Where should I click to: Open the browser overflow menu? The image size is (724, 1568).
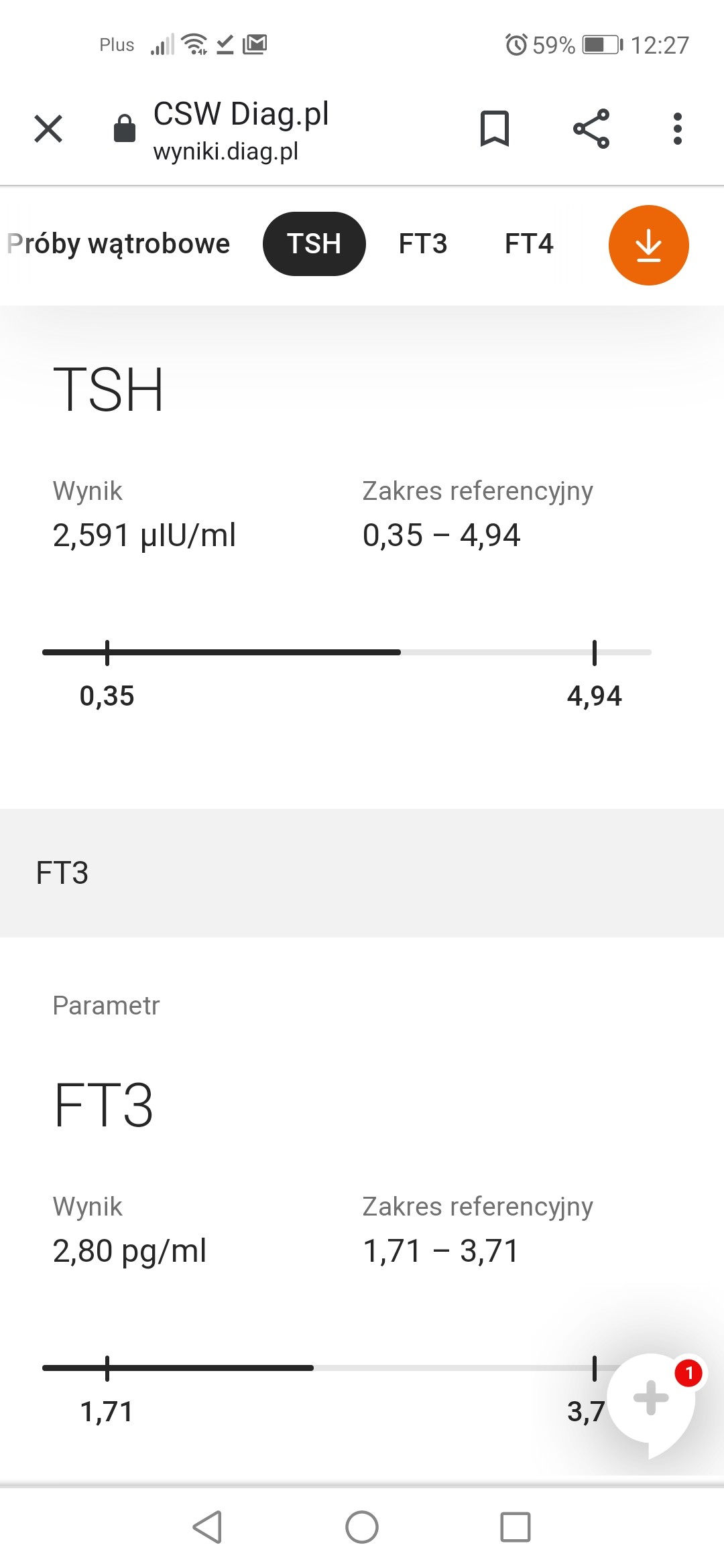(x=677, y=129)
